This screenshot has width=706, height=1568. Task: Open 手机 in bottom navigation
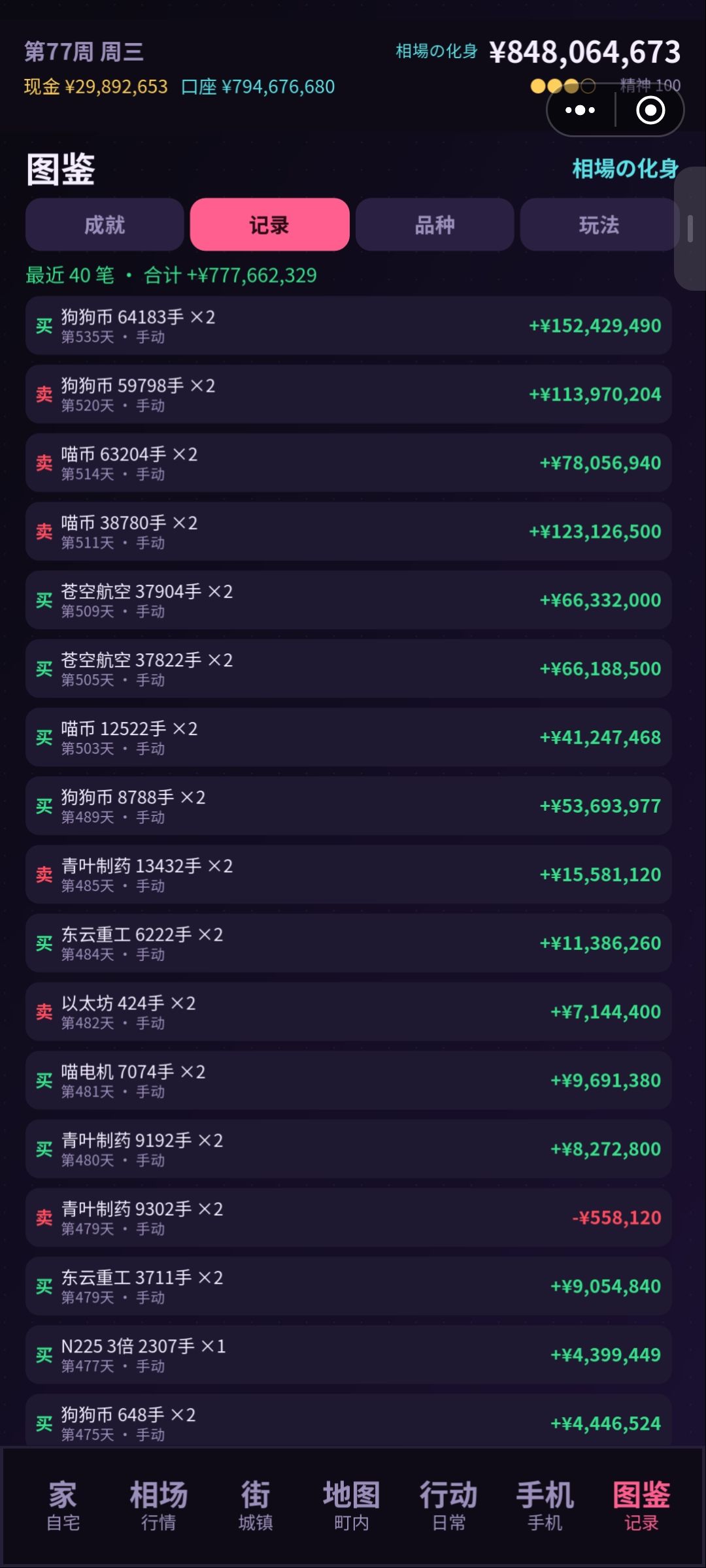[545, 1506]
